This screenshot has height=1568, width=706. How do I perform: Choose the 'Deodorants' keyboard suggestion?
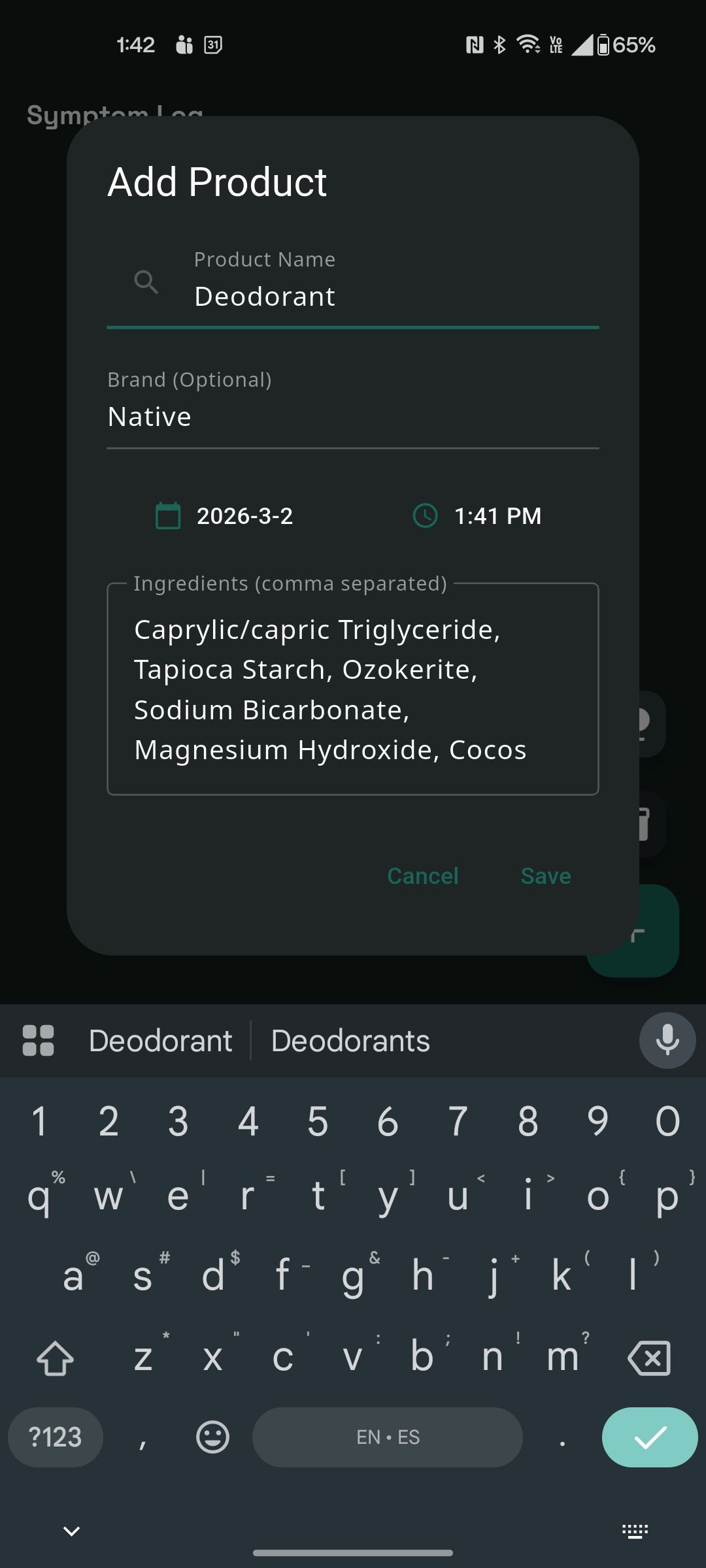(350, 1041)
